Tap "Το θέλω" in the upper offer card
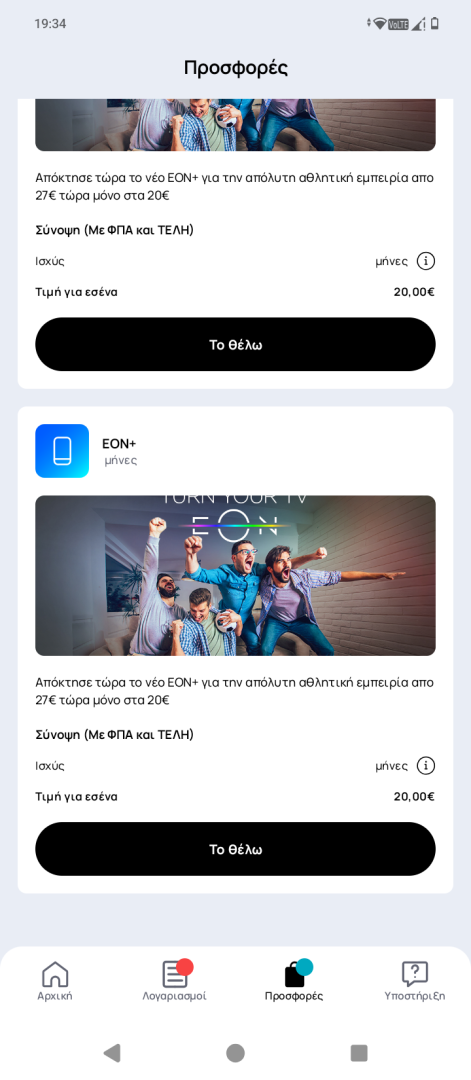Image resolution: width=471 pixels, height=1080 pixels. coord(236,344)
